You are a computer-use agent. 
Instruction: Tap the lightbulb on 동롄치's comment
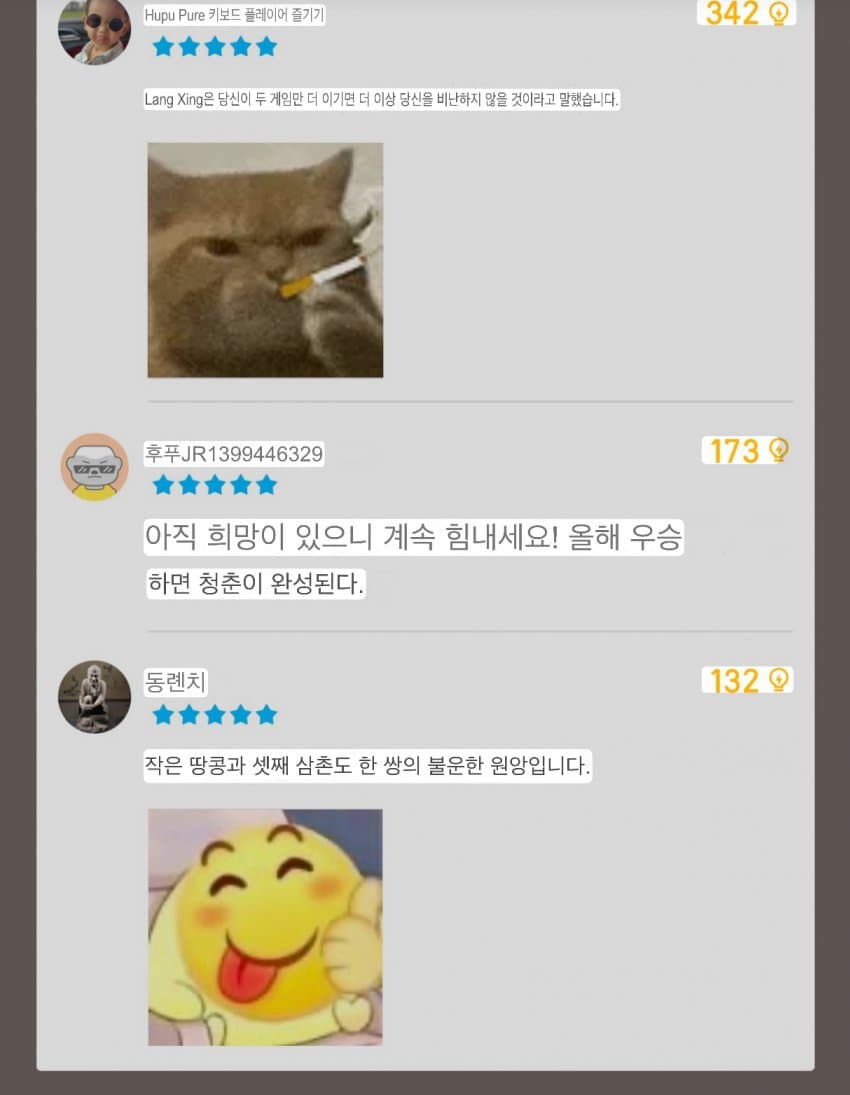point(778,681)
